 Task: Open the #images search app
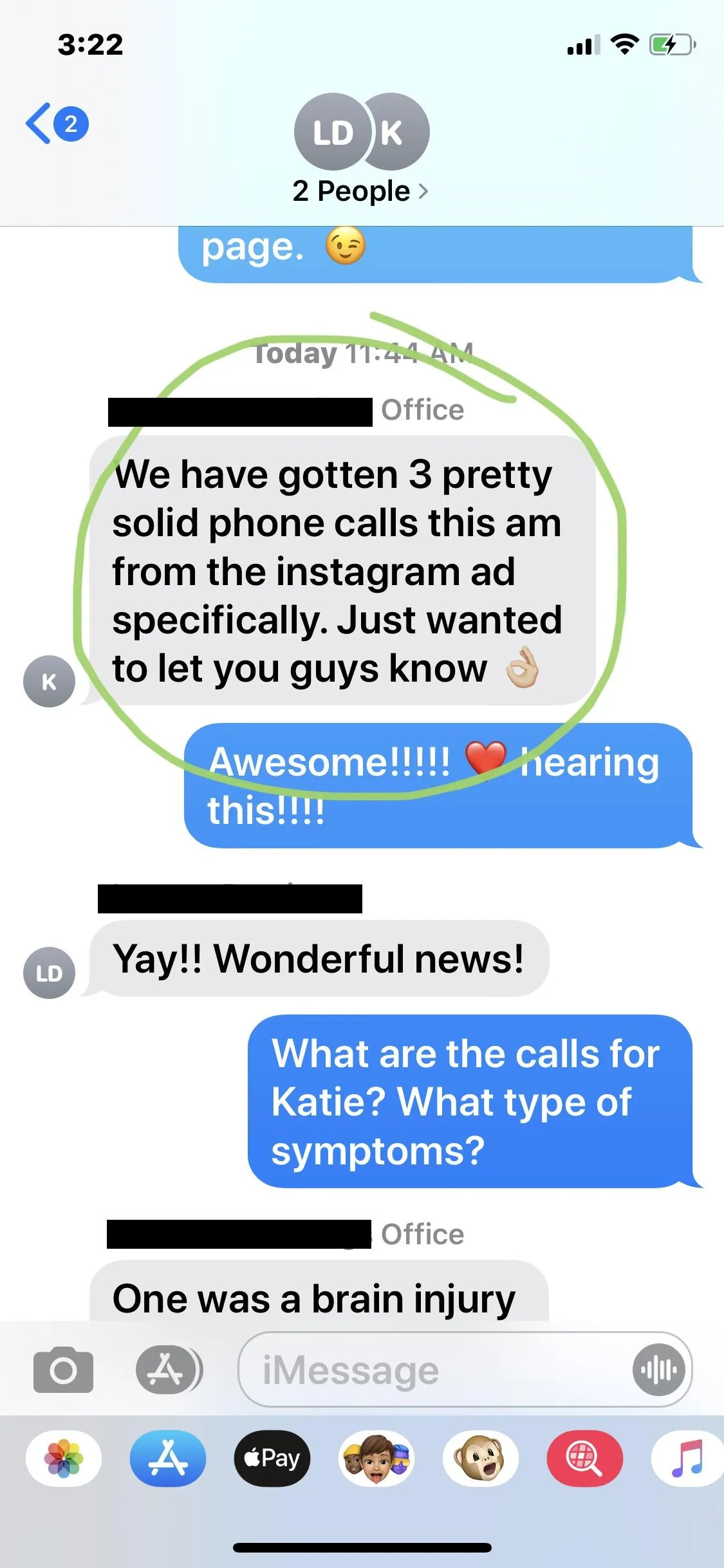(585, 1459)
